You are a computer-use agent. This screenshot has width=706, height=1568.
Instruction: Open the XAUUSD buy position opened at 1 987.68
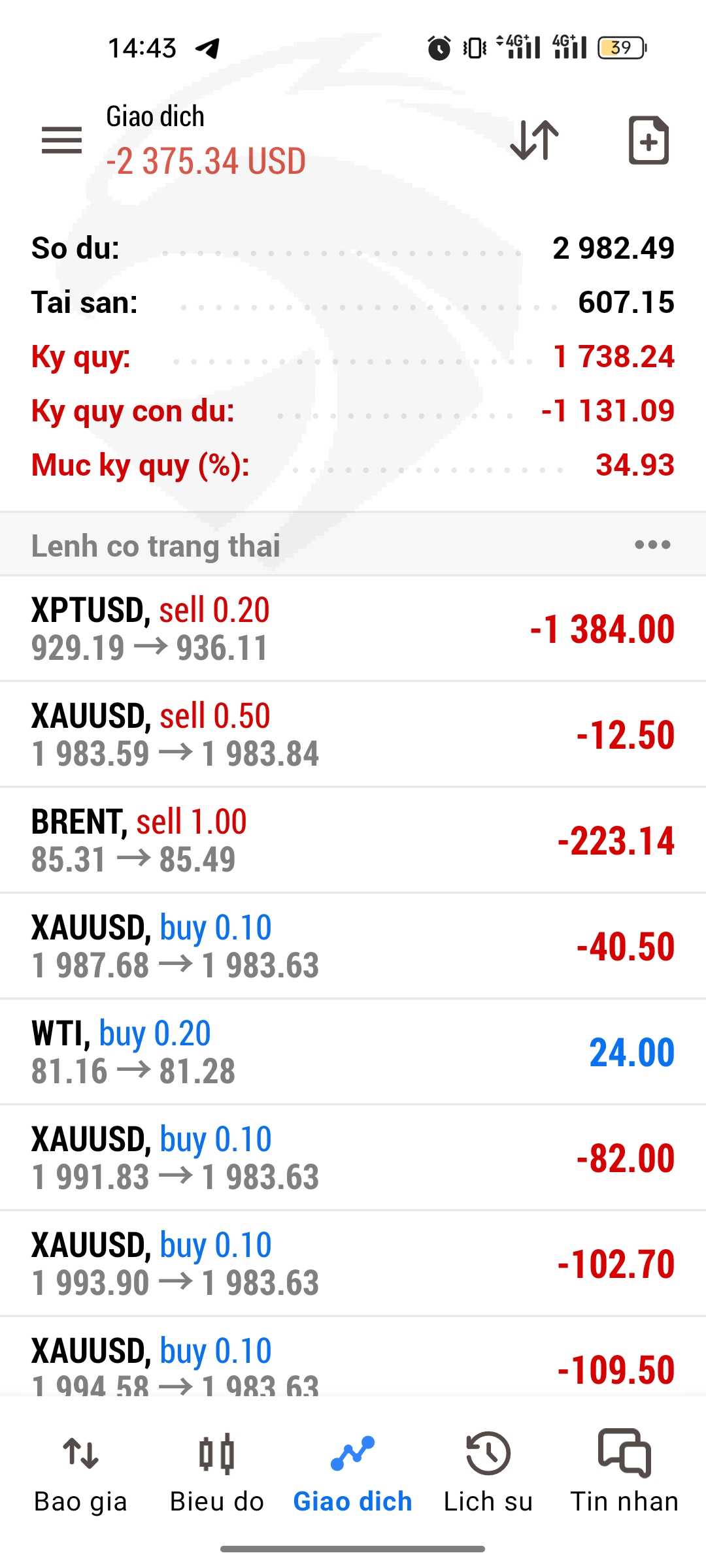point(353,946)
